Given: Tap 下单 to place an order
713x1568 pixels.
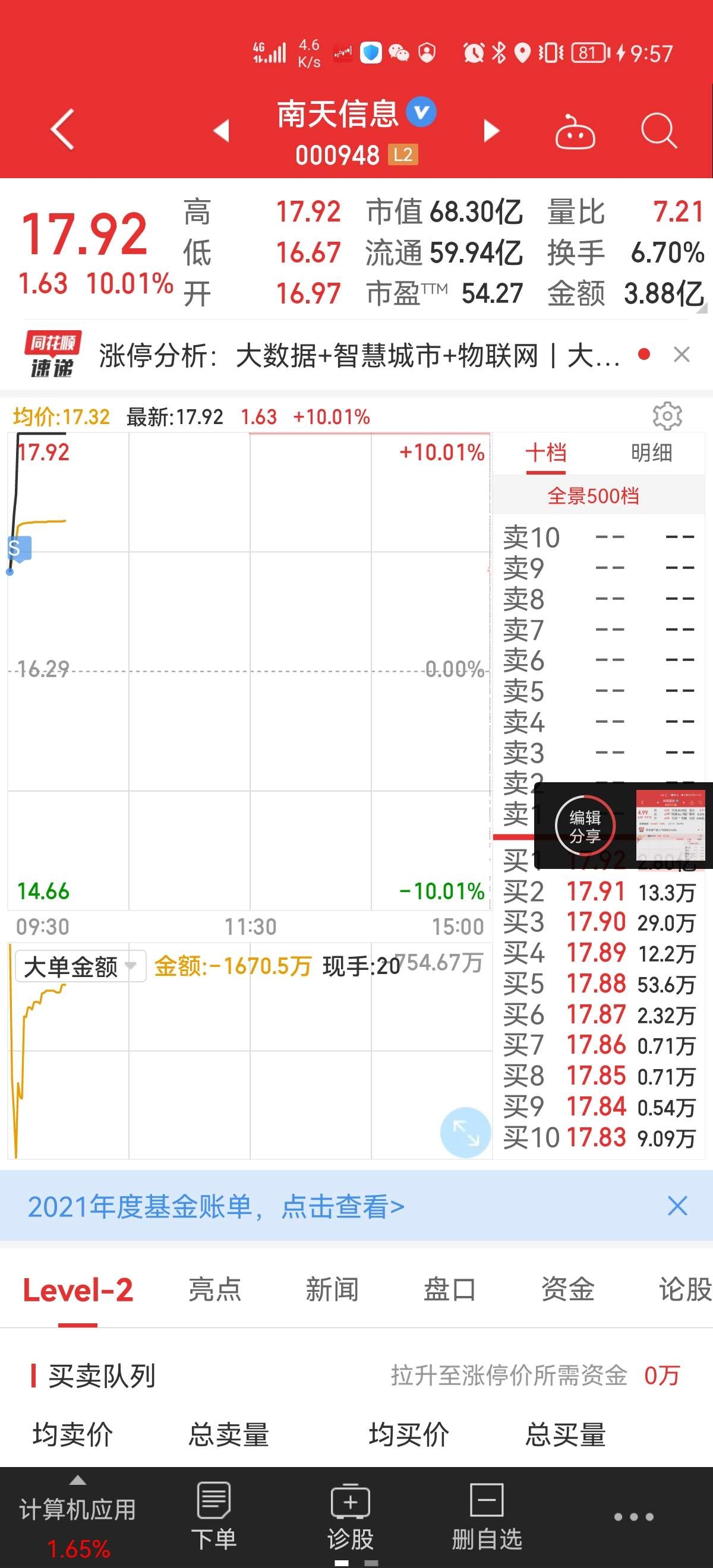Looking at the screenshot, I should coord(214,1516).
